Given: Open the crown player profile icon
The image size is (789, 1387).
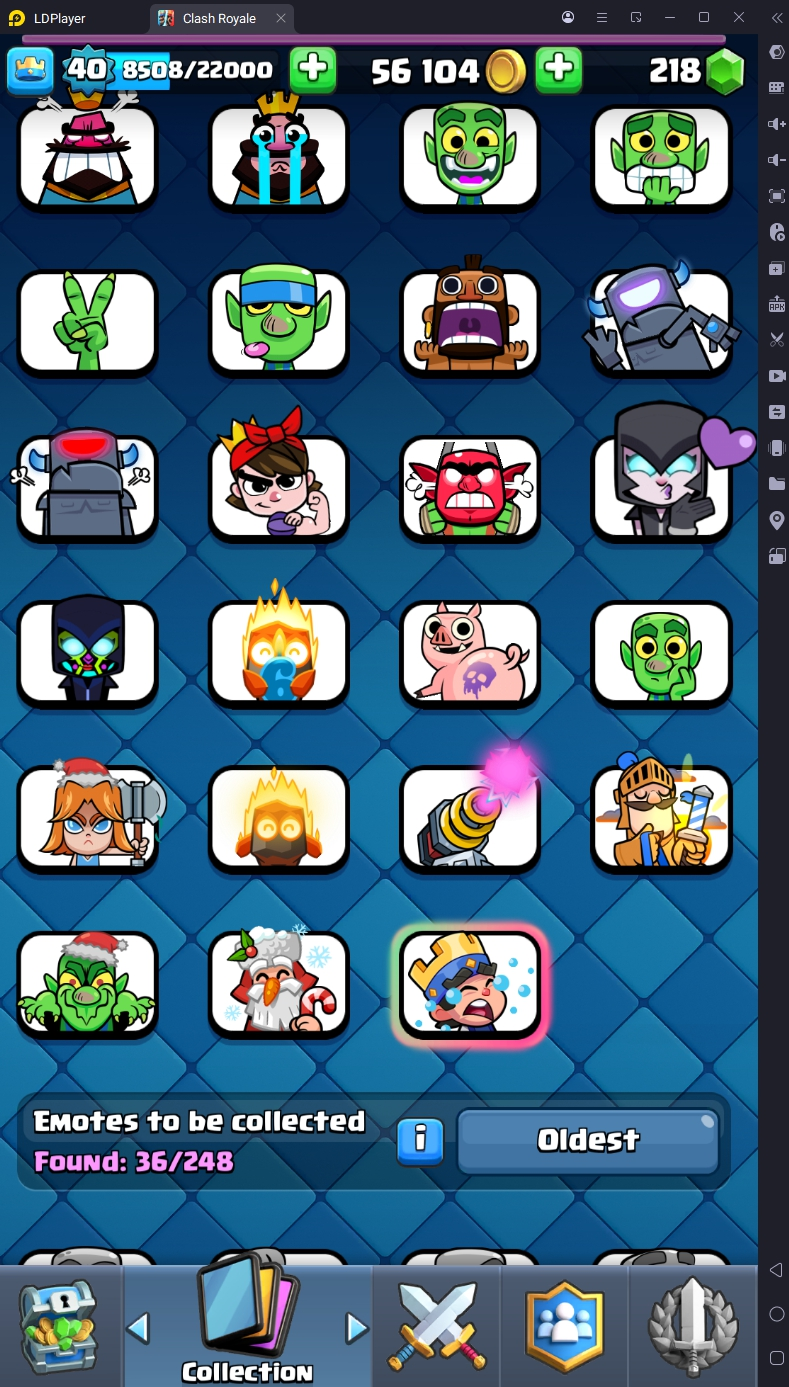Looking at the screenshot, I should (30, 70).
